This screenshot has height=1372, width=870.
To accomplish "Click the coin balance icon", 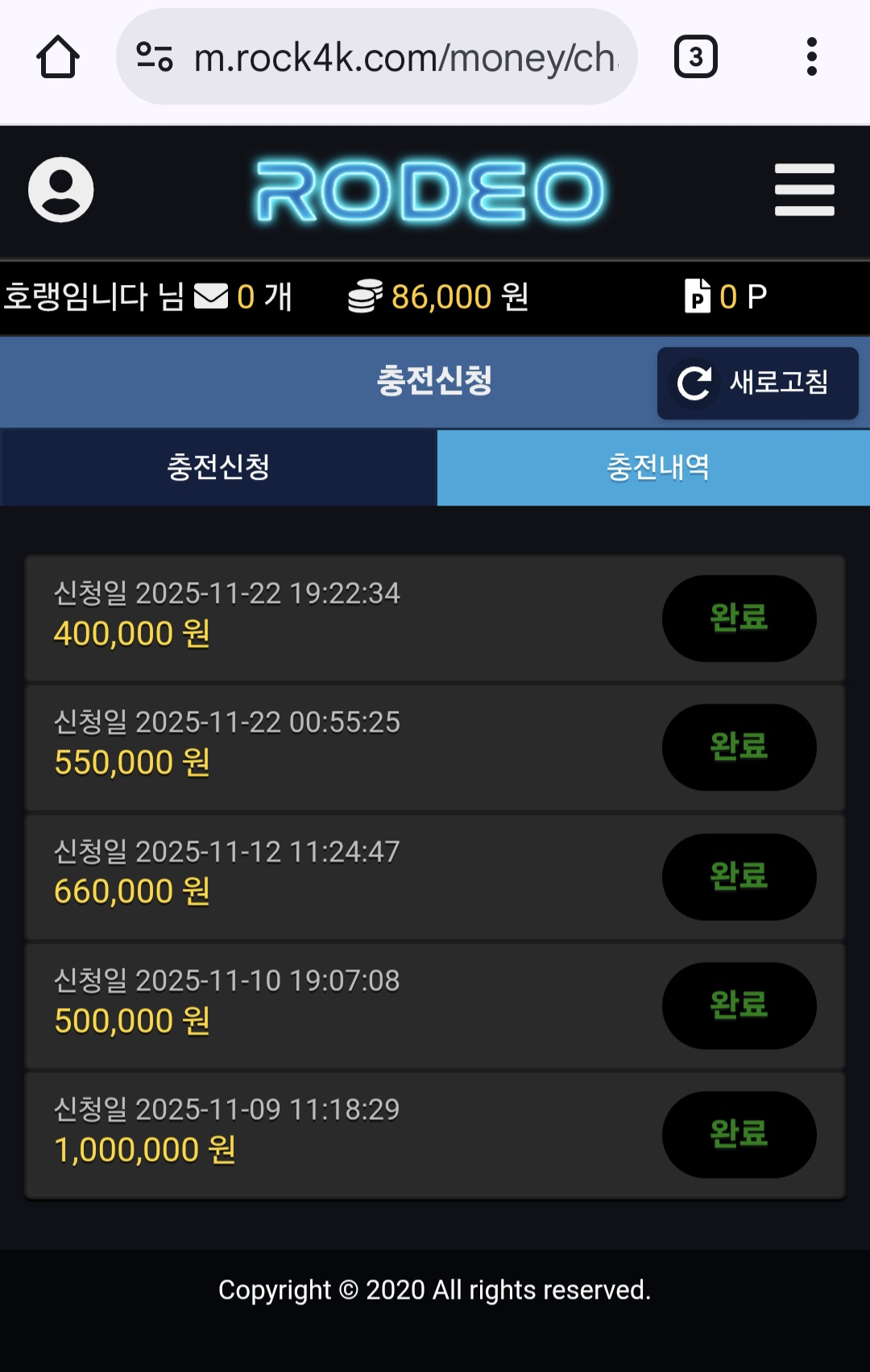I will tap(367, 296).
